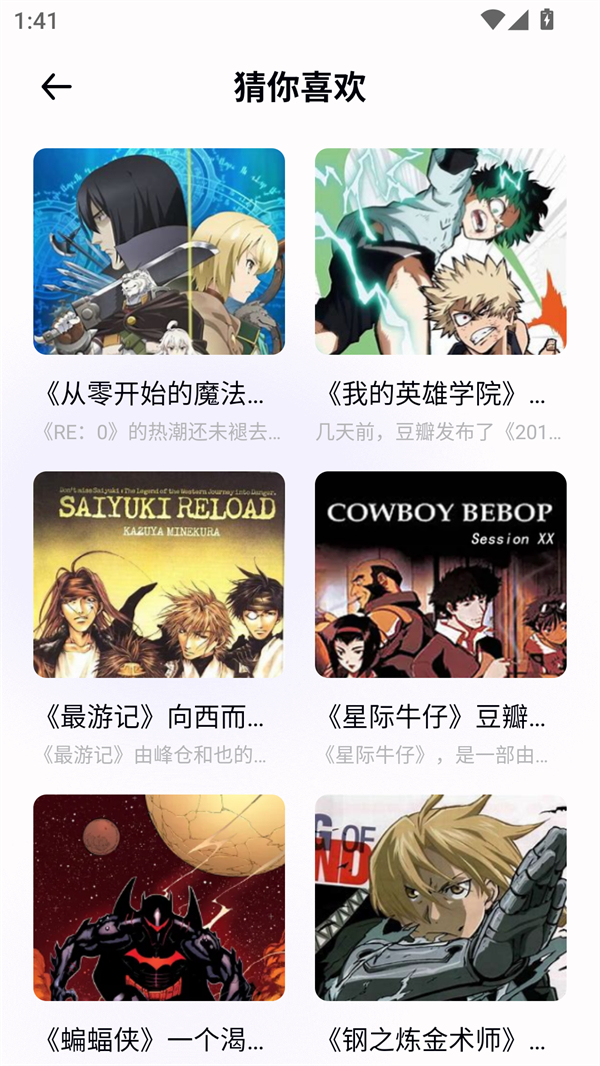Open the《钢之炼金术师》card
This screenshot has width=600, height=1066.
point(440,898)
